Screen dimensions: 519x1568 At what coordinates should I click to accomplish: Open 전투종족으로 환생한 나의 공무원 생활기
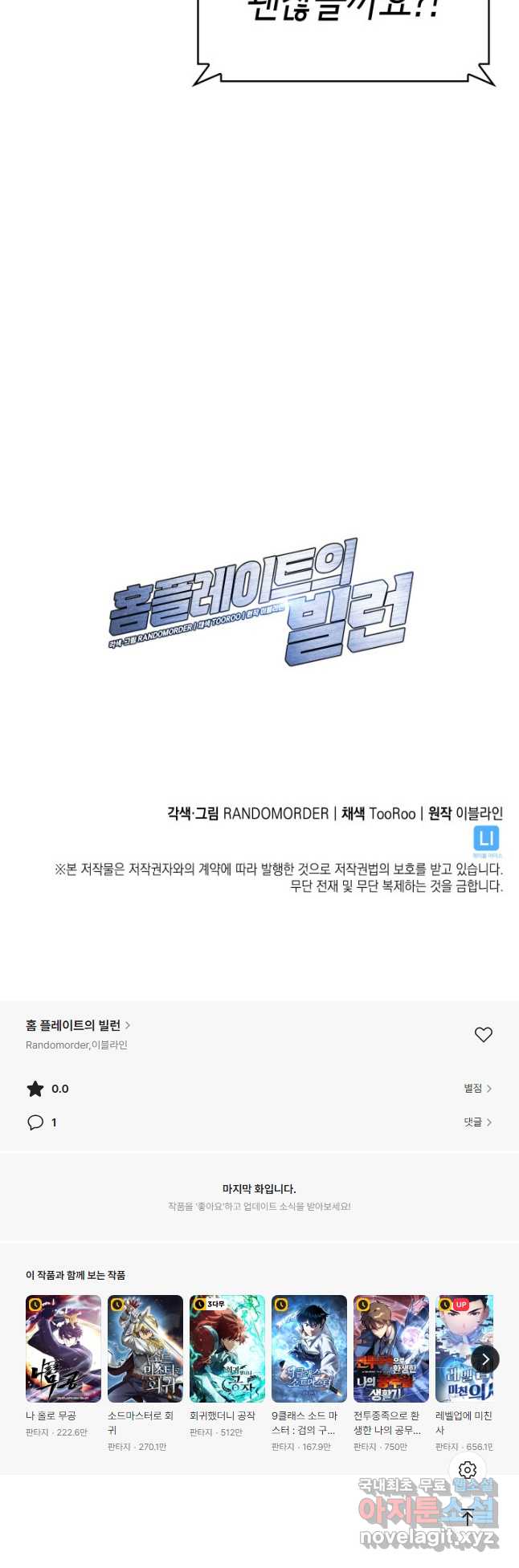391,1349
